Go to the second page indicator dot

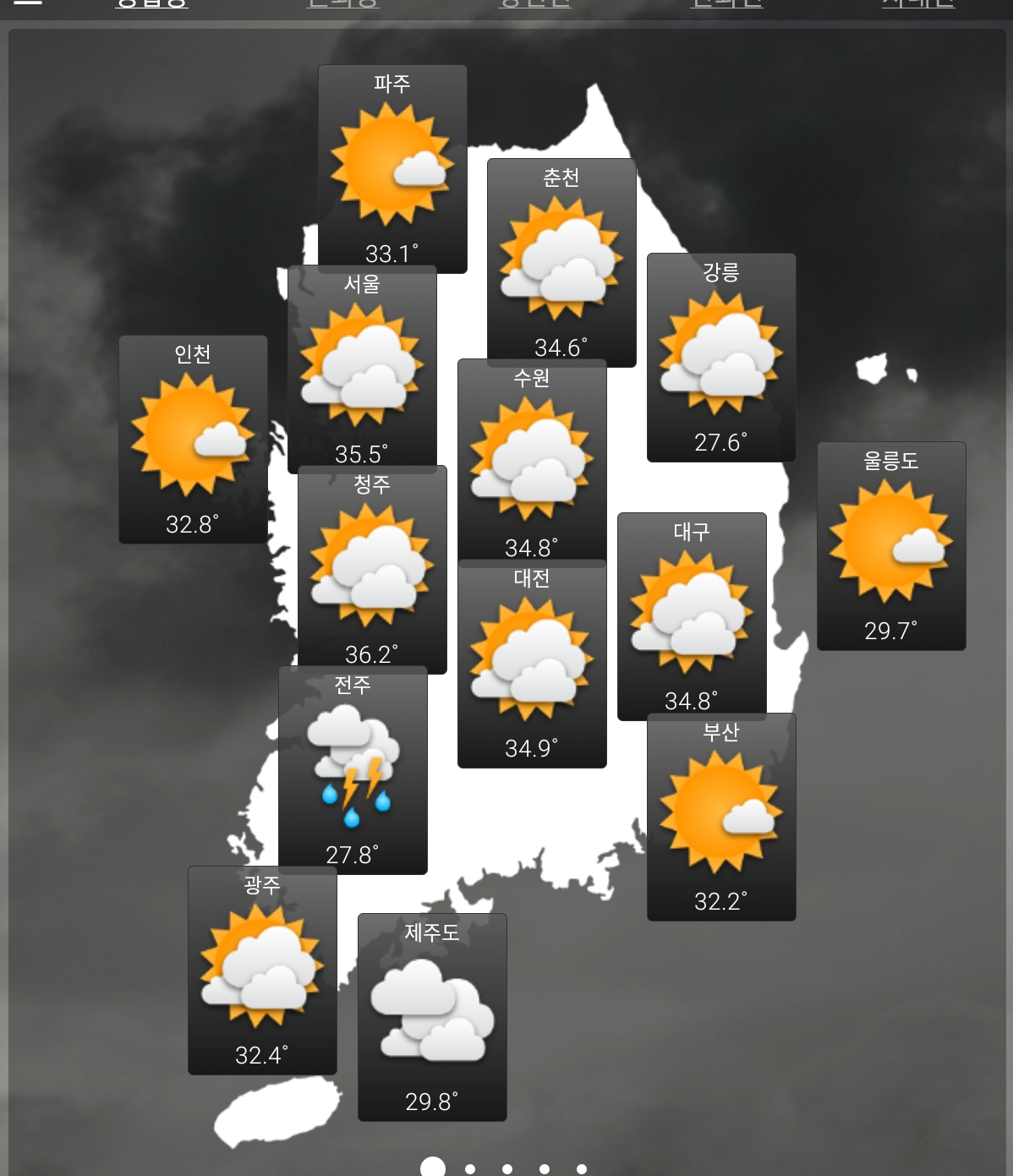(x=470, y=1169)
